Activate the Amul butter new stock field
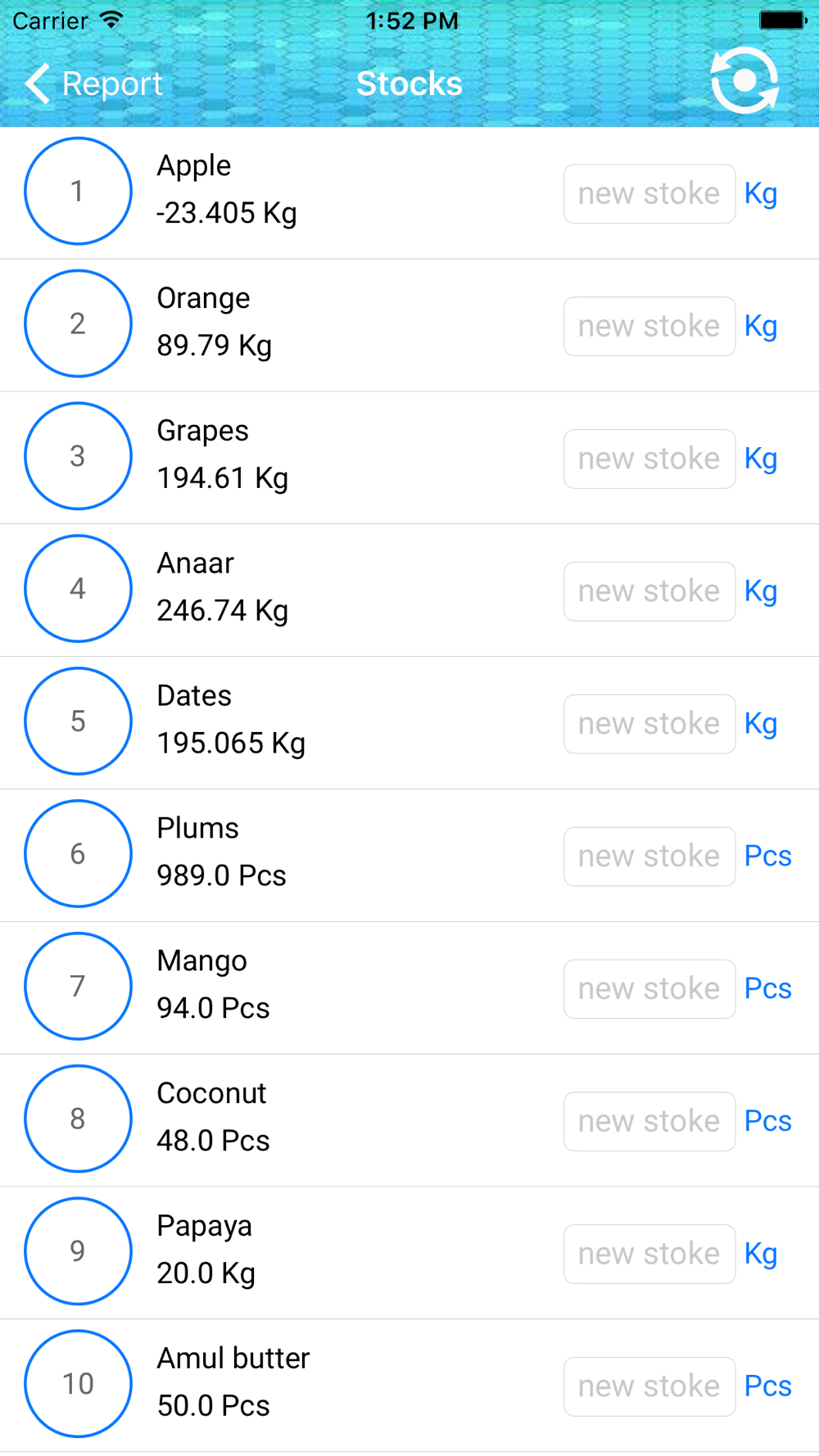The width and height of the screenshot is (819, 1456). tap(649, 1386)
